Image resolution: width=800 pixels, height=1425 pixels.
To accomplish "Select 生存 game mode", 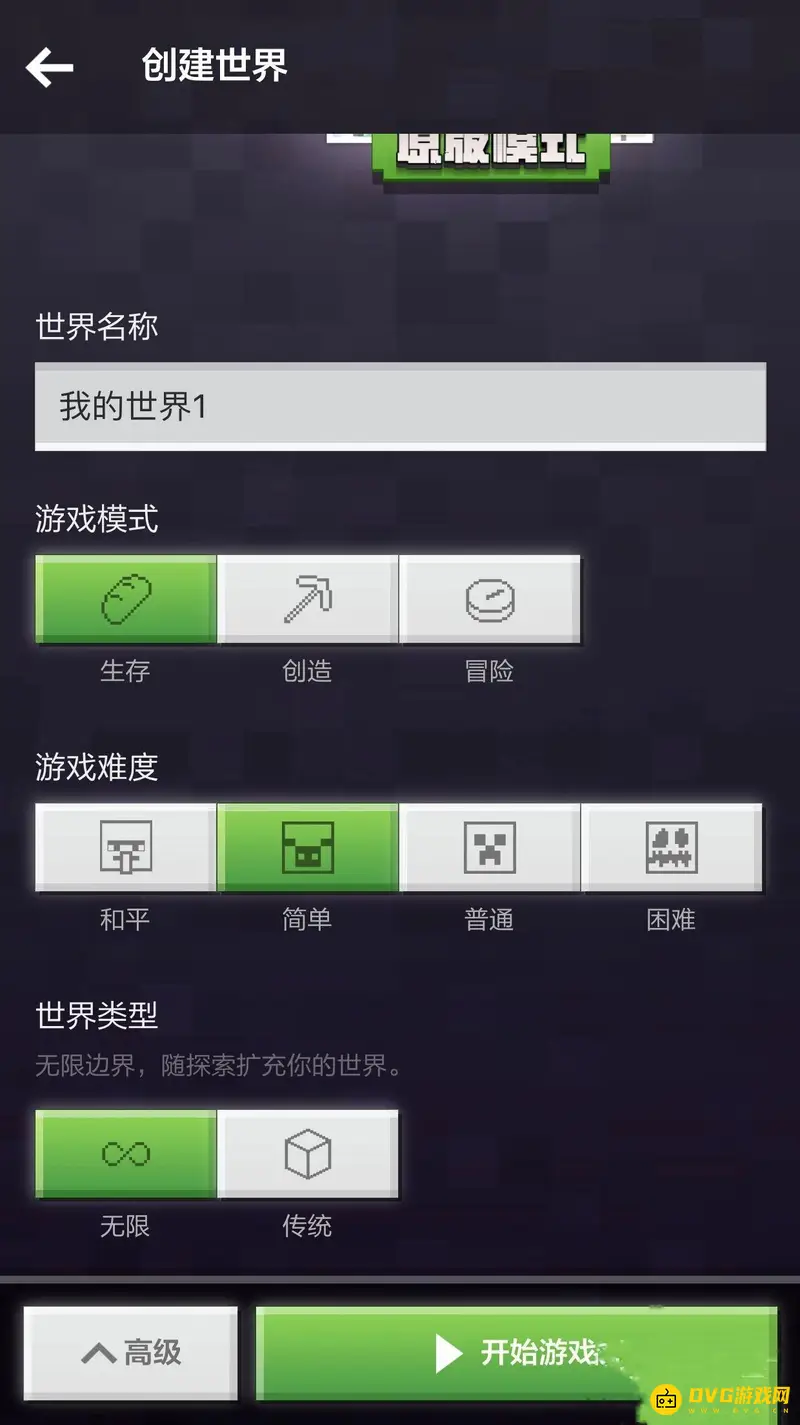I will coord(126,600).
